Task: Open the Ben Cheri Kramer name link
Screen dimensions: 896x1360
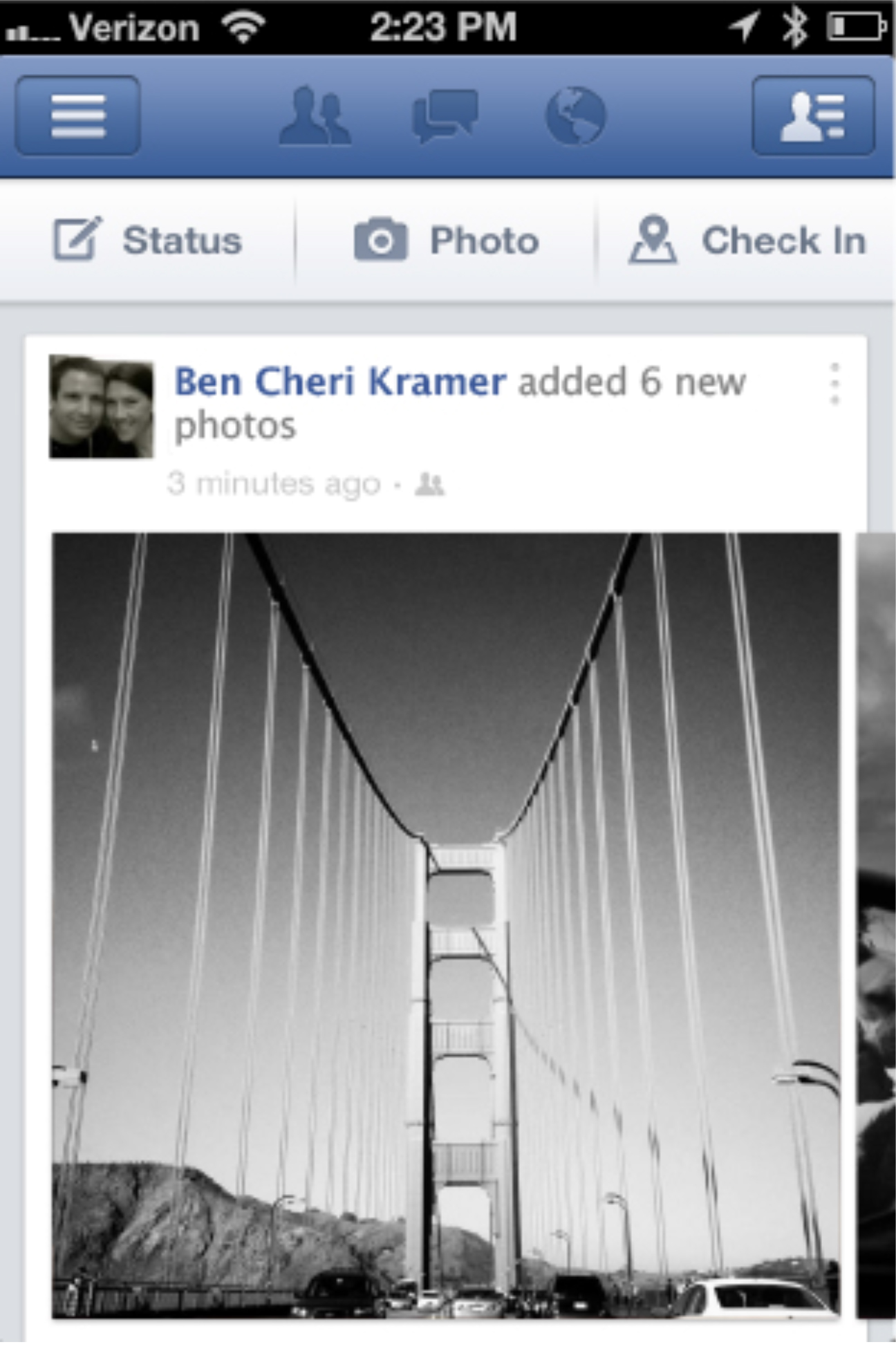Action: pos(340,382)
